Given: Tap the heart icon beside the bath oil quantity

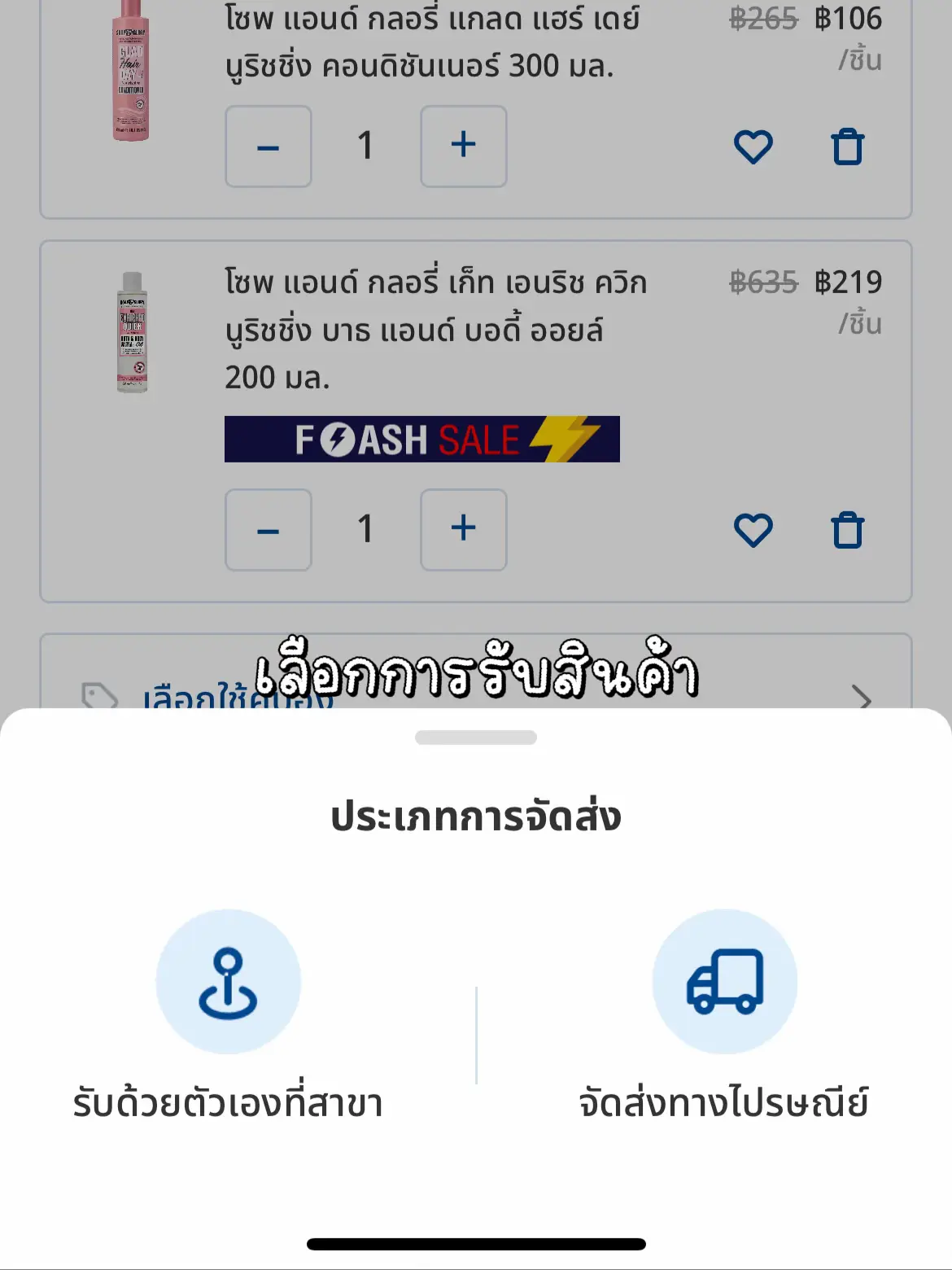Looking at the screenshot, I should [x=753, y=531].
